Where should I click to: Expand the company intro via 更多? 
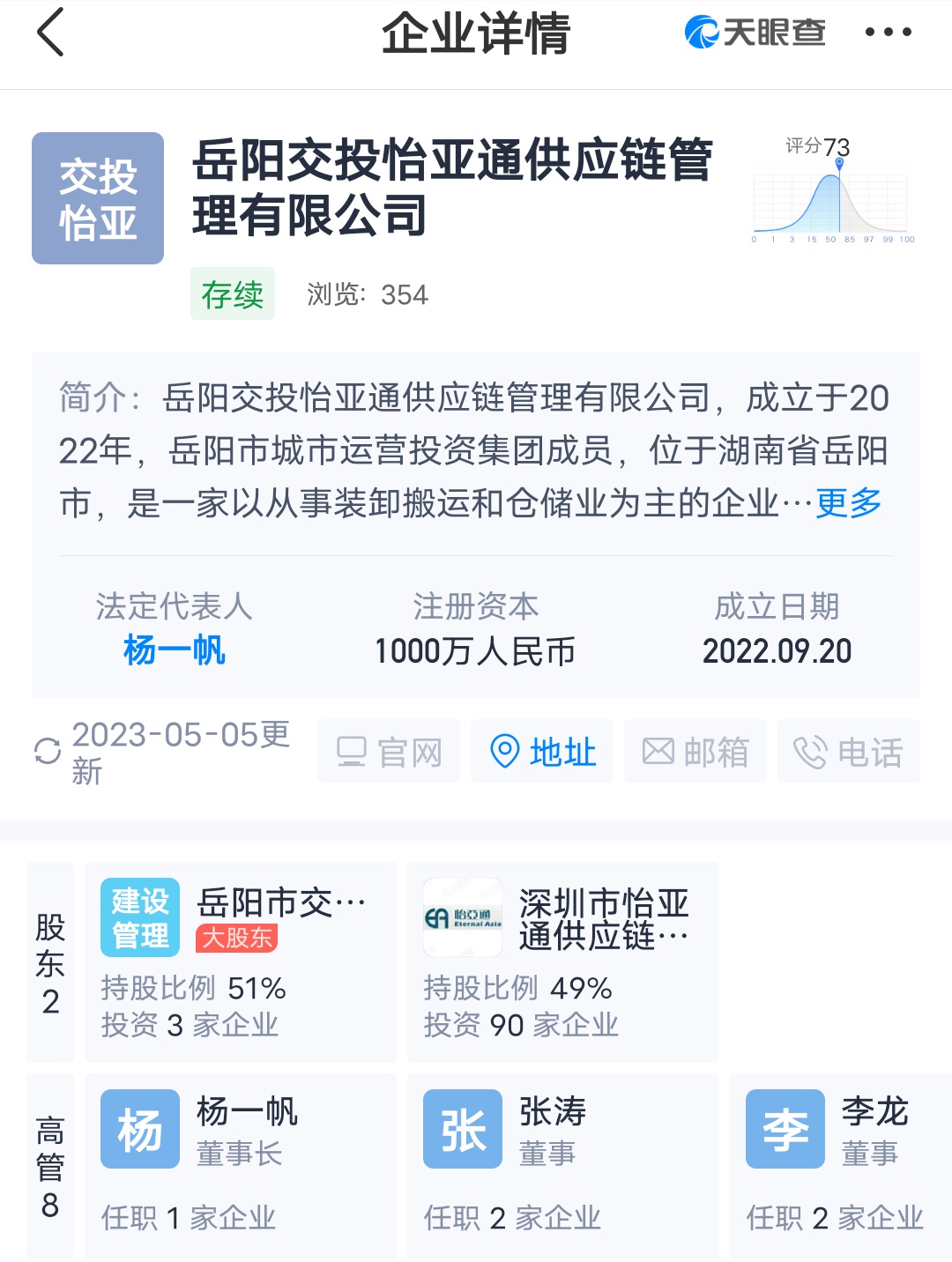[848, 503]
